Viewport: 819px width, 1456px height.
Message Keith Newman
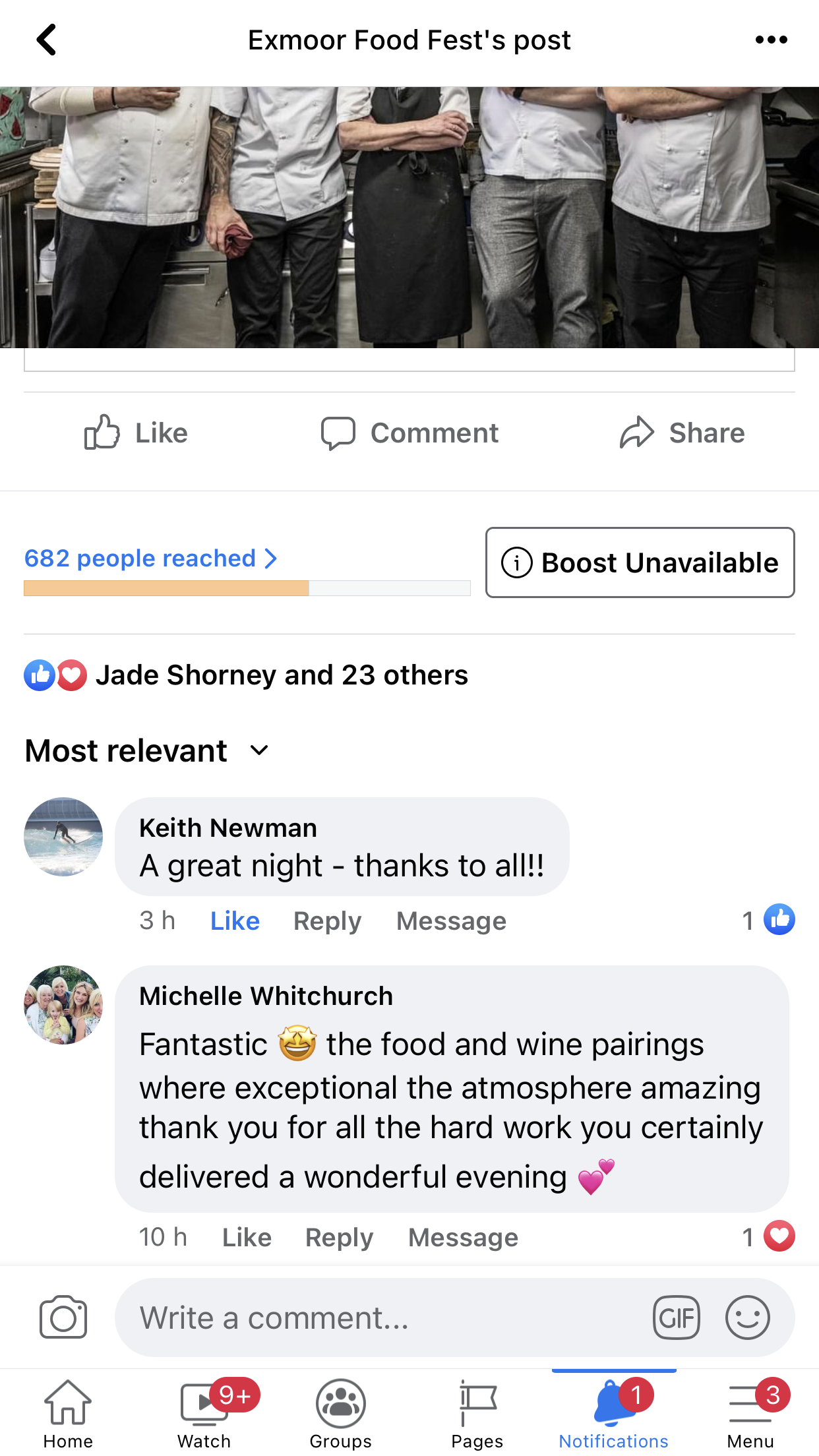point(451,921)
